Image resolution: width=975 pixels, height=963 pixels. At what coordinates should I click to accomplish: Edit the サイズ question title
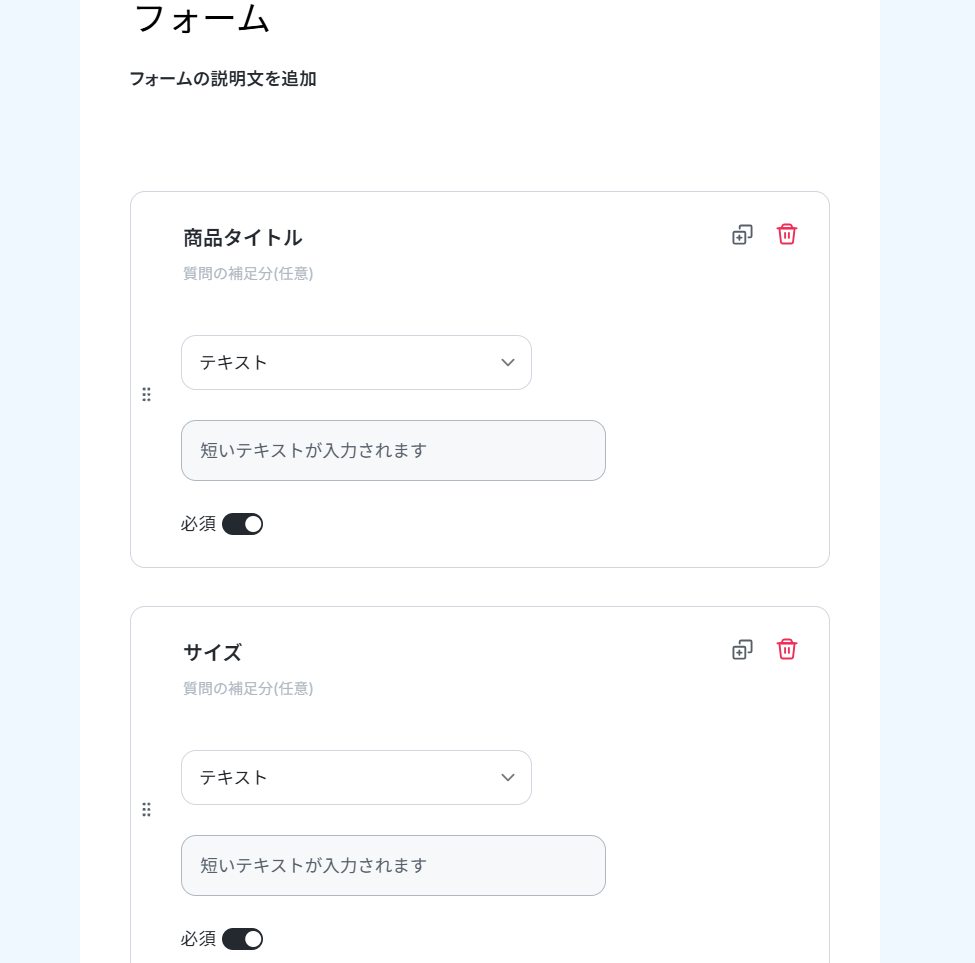coord(213,653)
